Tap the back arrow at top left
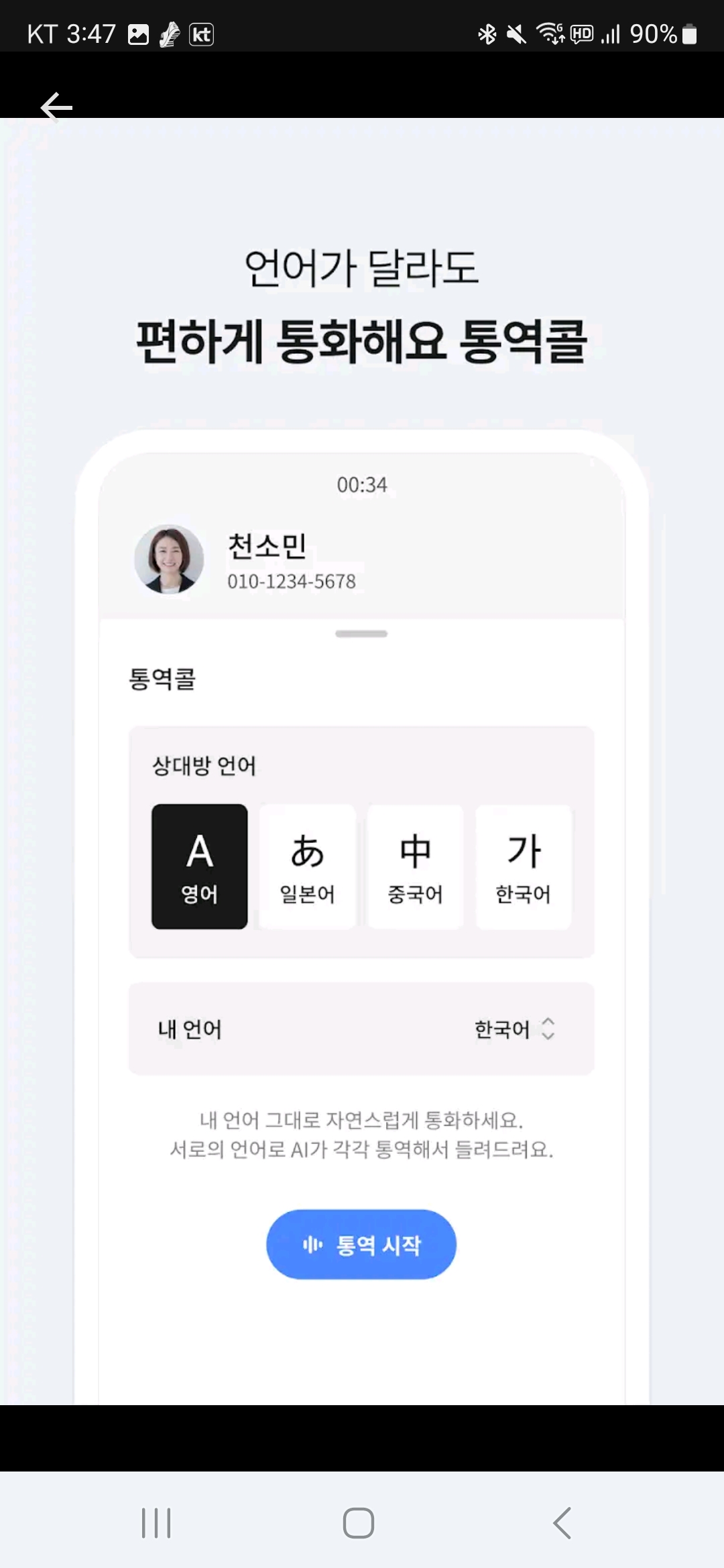The image size is (724, 1568). [55, 107]
